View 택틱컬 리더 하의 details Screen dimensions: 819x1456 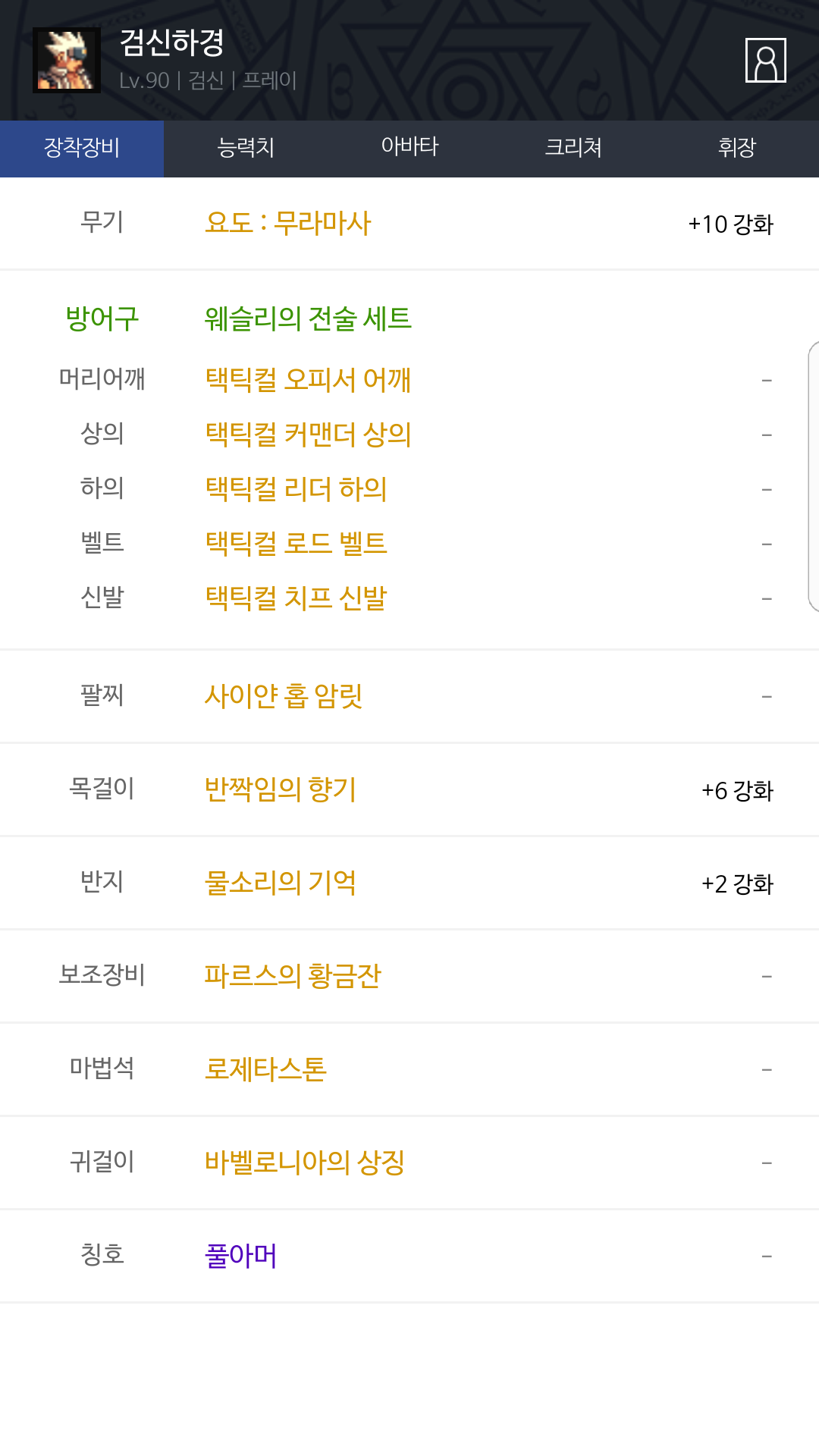click(x=296, y=488)
